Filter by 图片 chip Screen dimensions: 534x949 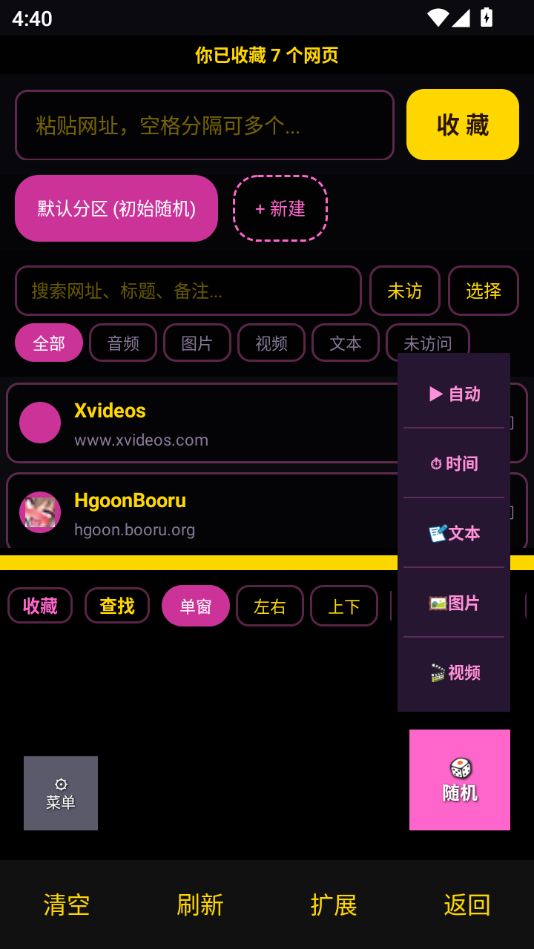197,343
